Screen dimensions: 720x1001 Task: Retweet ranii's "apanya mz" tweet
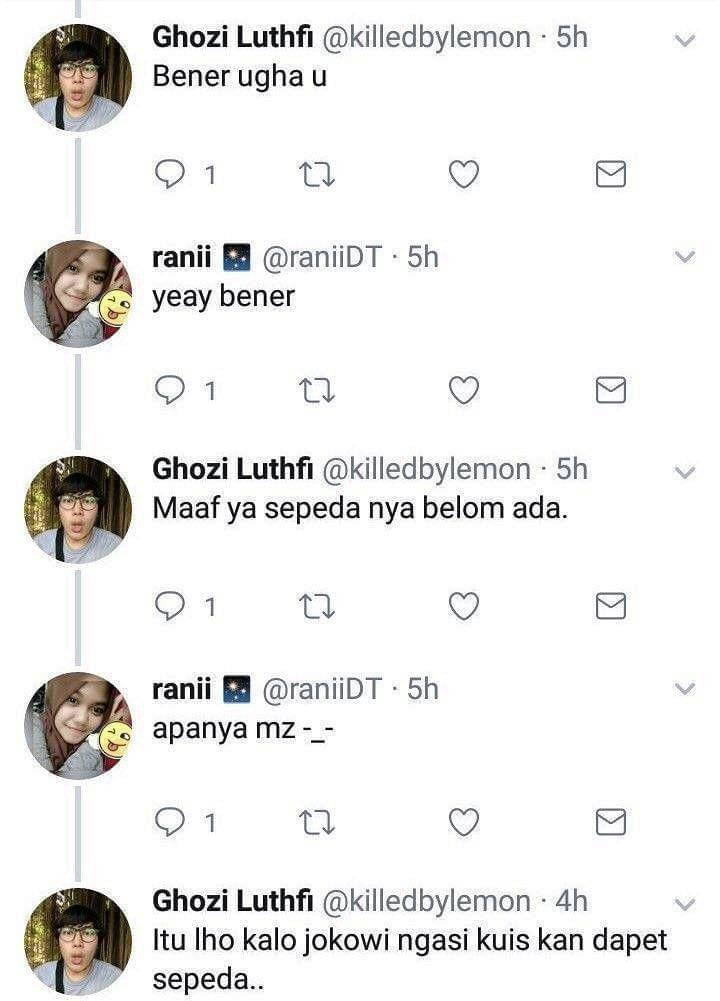click(x=317, y=822)
